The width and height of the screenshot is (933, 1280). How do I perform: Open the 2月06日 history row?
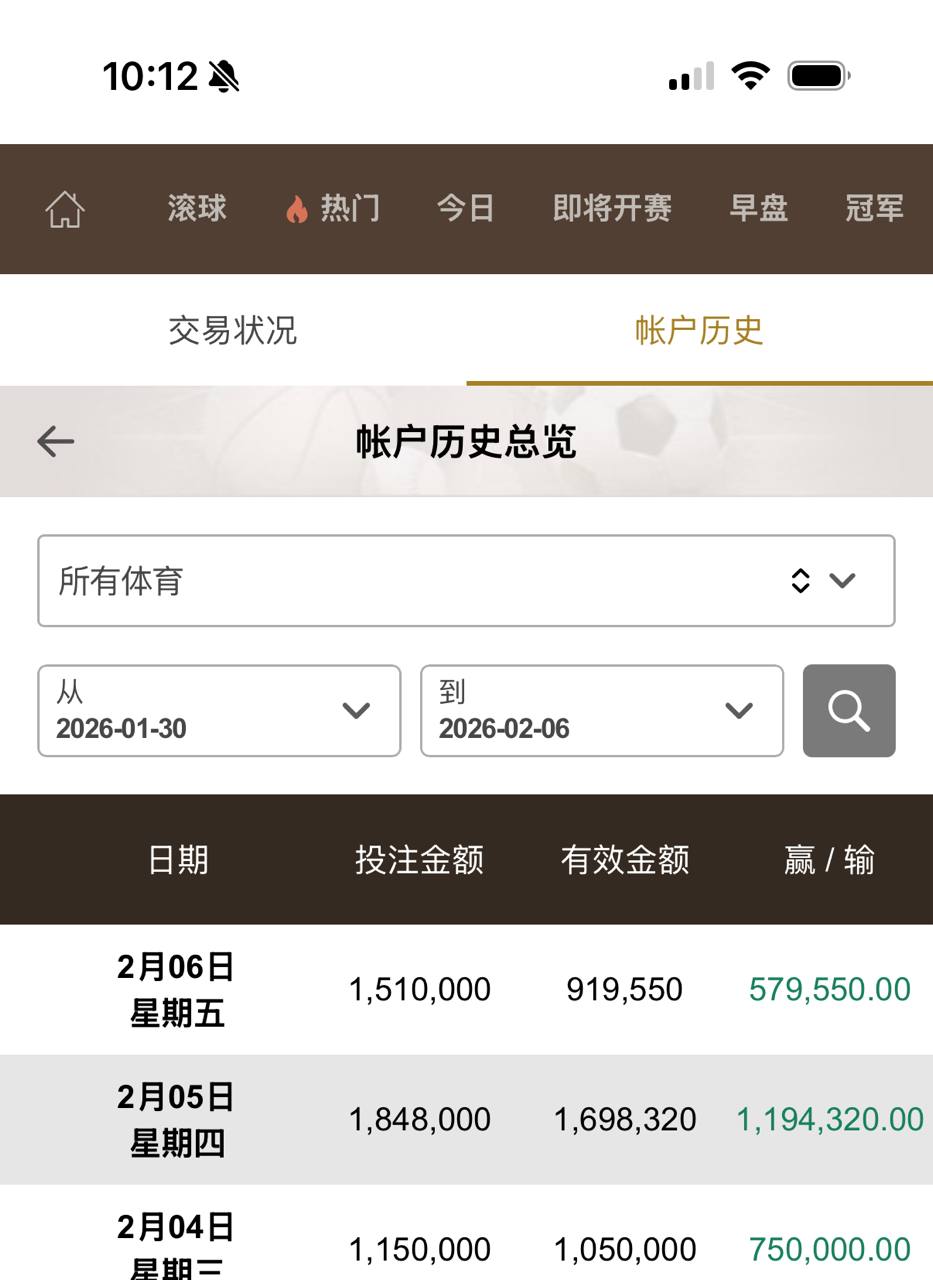point(466,990)
